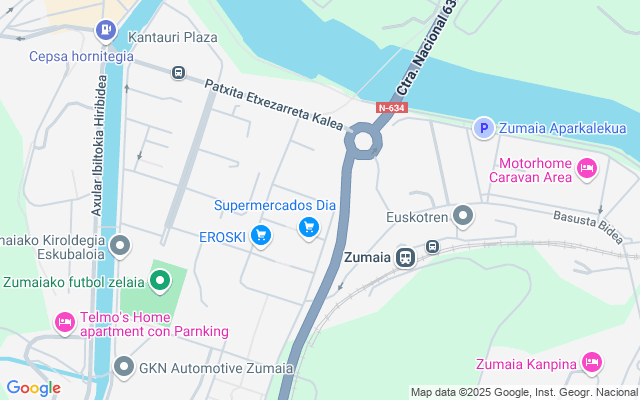This screenshot has height=400, width=640.
Task: Open the Supermercados Dia shopping marker
Action: [x=309, y=229]
